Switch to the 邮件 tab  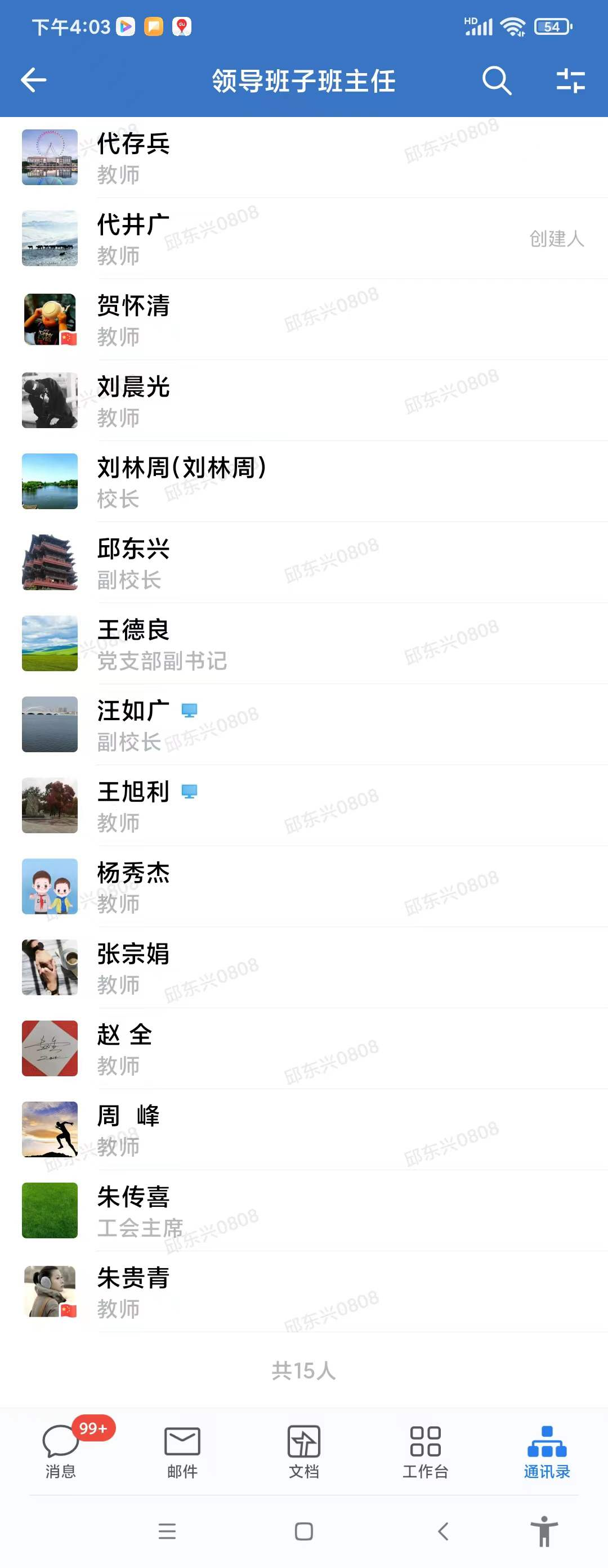coord(182,1451)
